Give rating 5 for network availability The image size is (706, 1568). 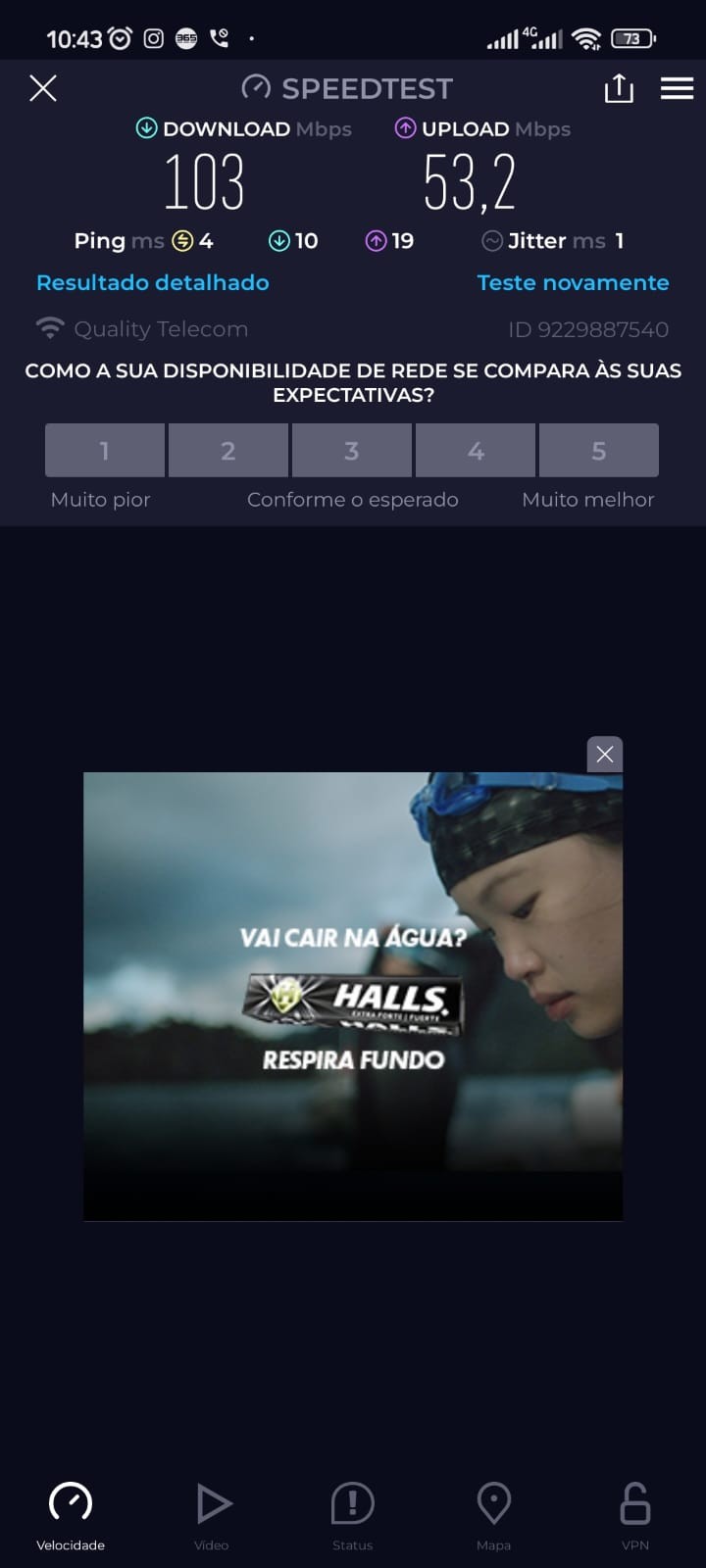coord(598,451)
